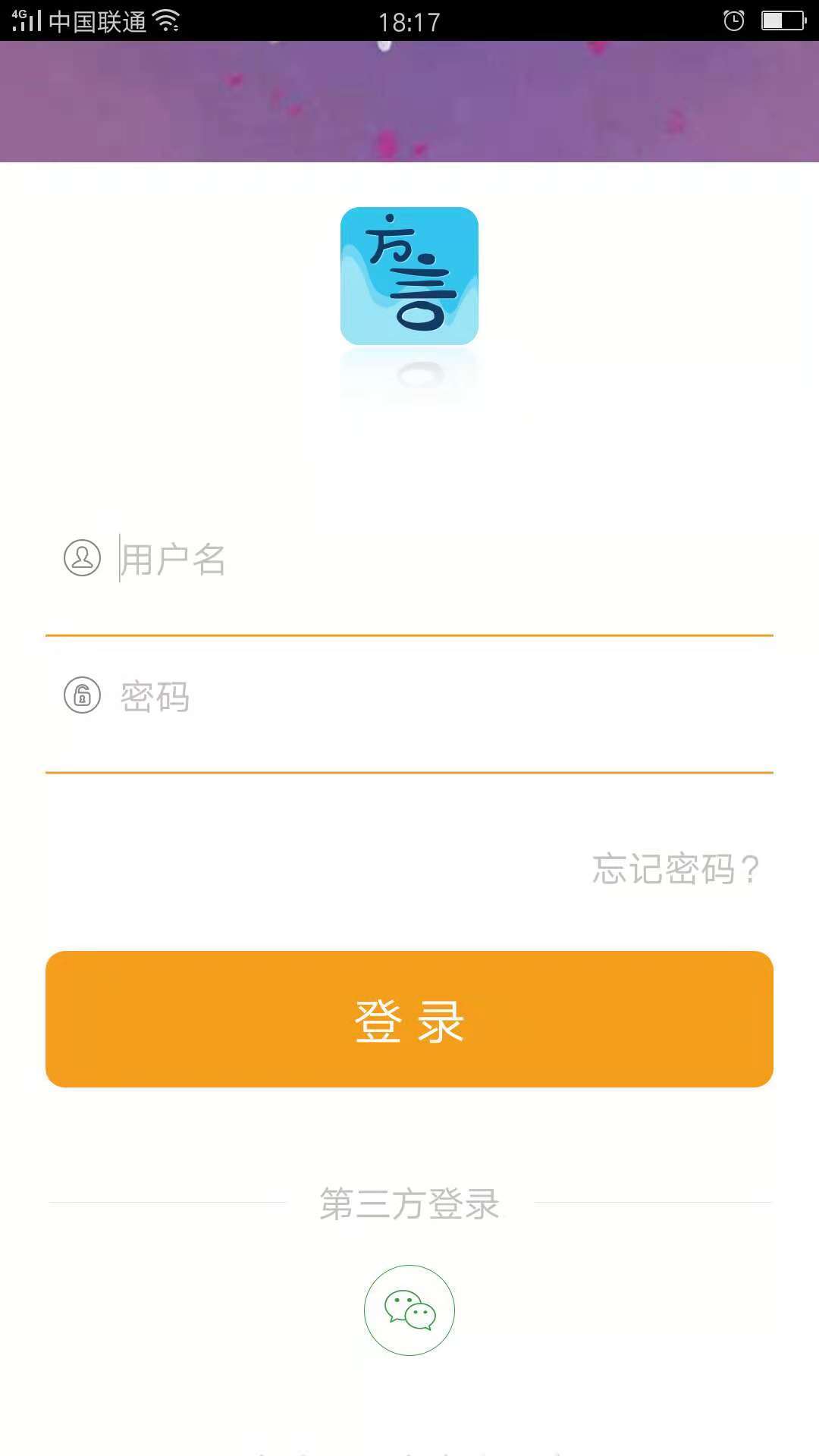Focus the 密码 password field

point(444,696)
